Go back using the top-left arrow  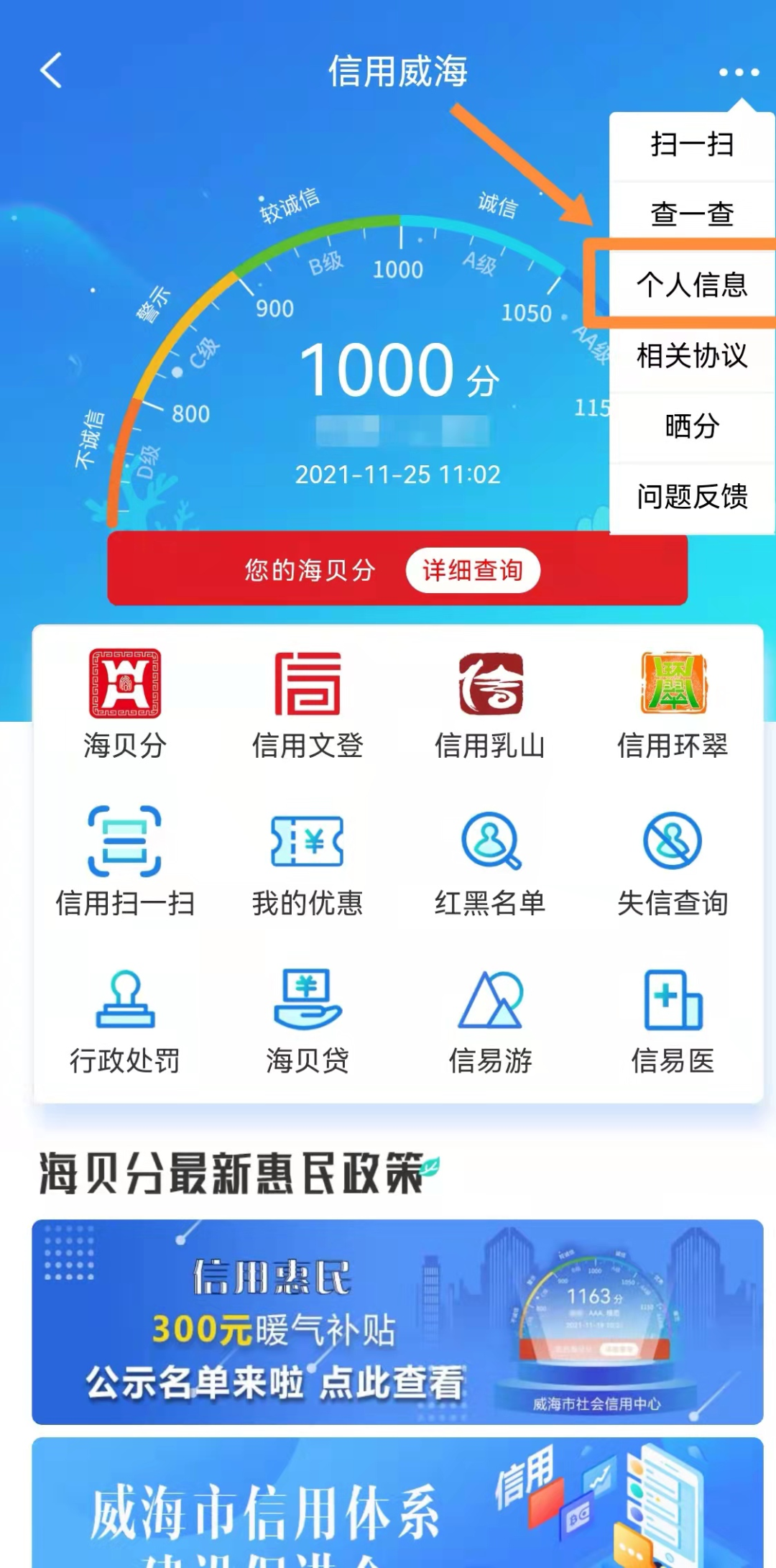(x=51, y=71)
